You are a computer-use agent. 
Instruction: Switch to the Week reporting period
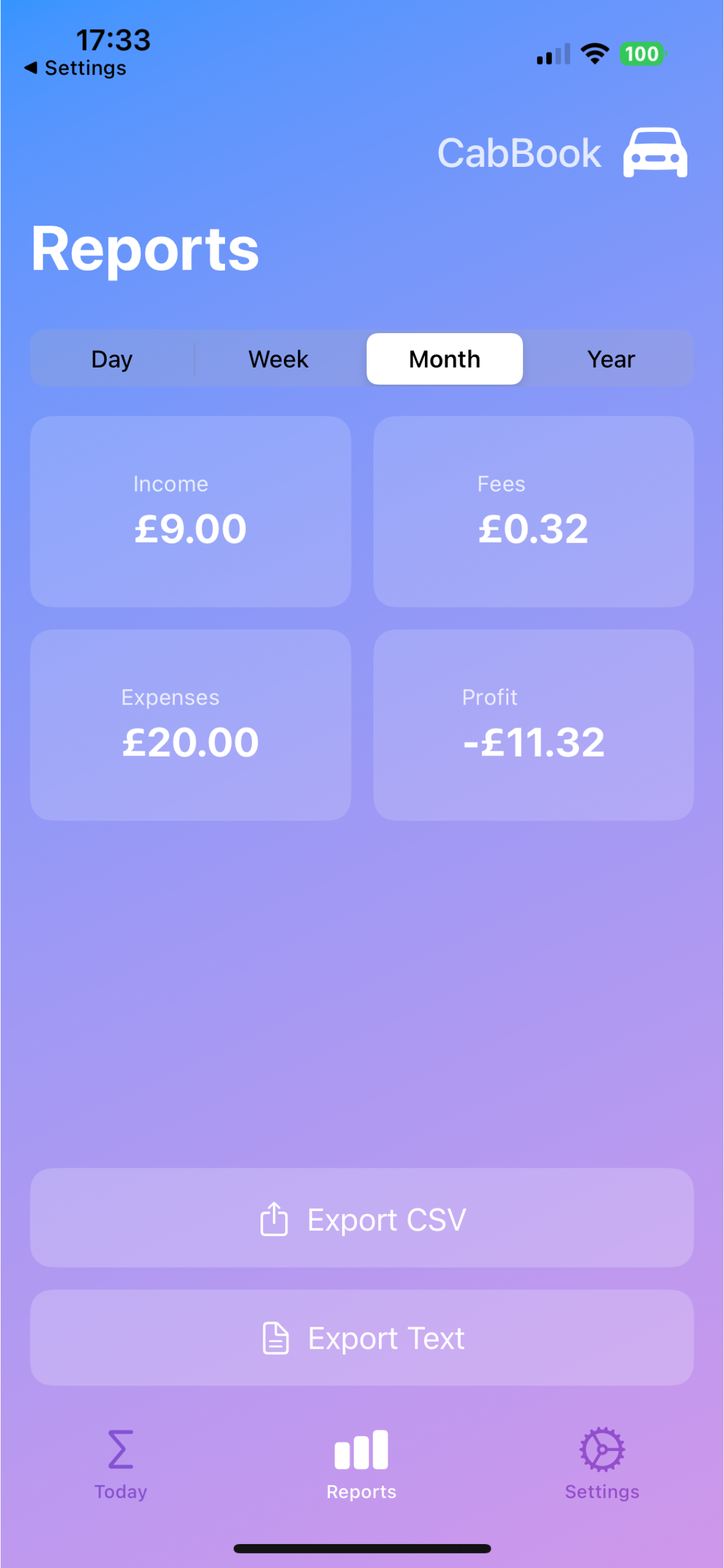click(277, 359)
